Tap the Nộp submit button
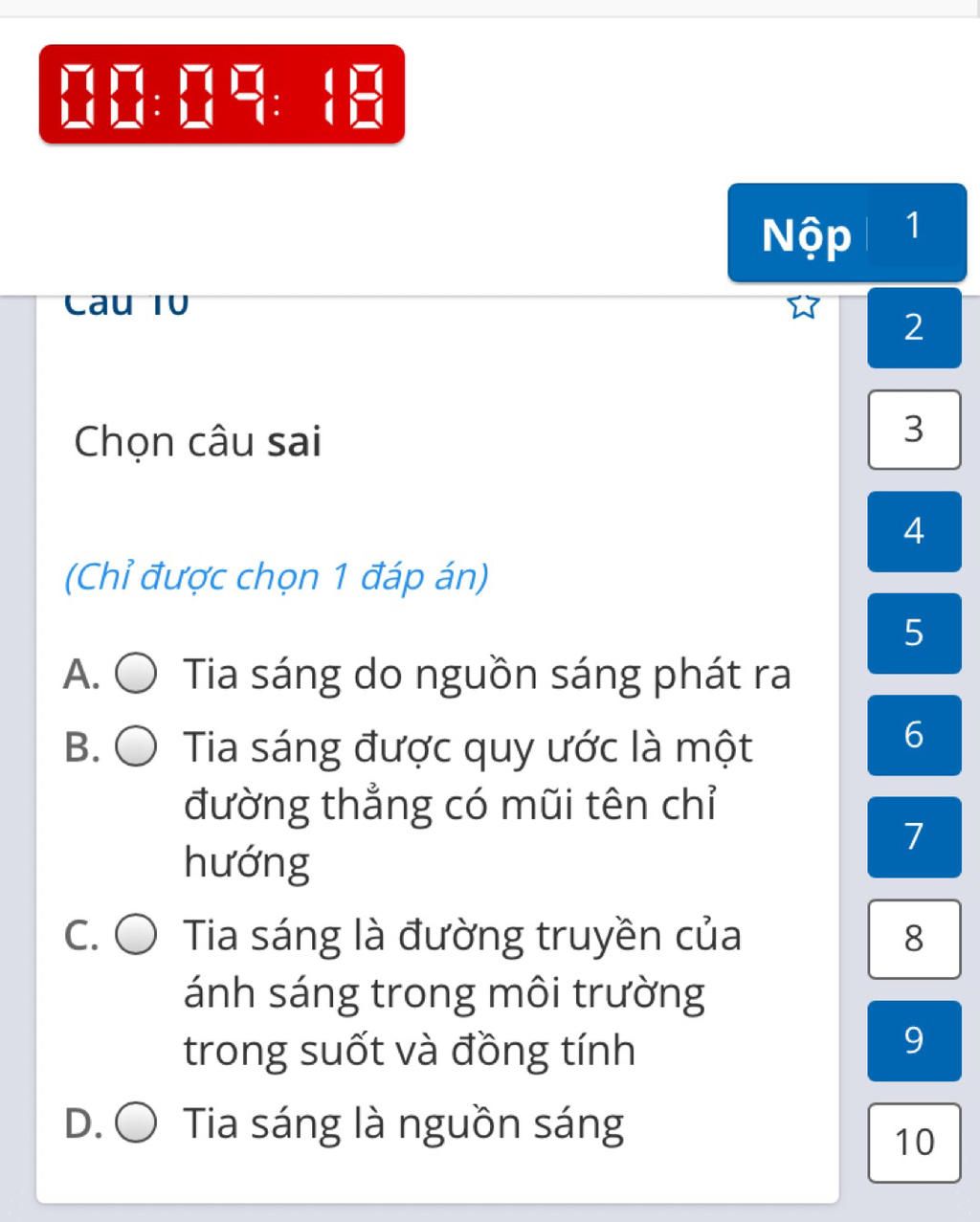980x1222 pixels. click(805, 234)
